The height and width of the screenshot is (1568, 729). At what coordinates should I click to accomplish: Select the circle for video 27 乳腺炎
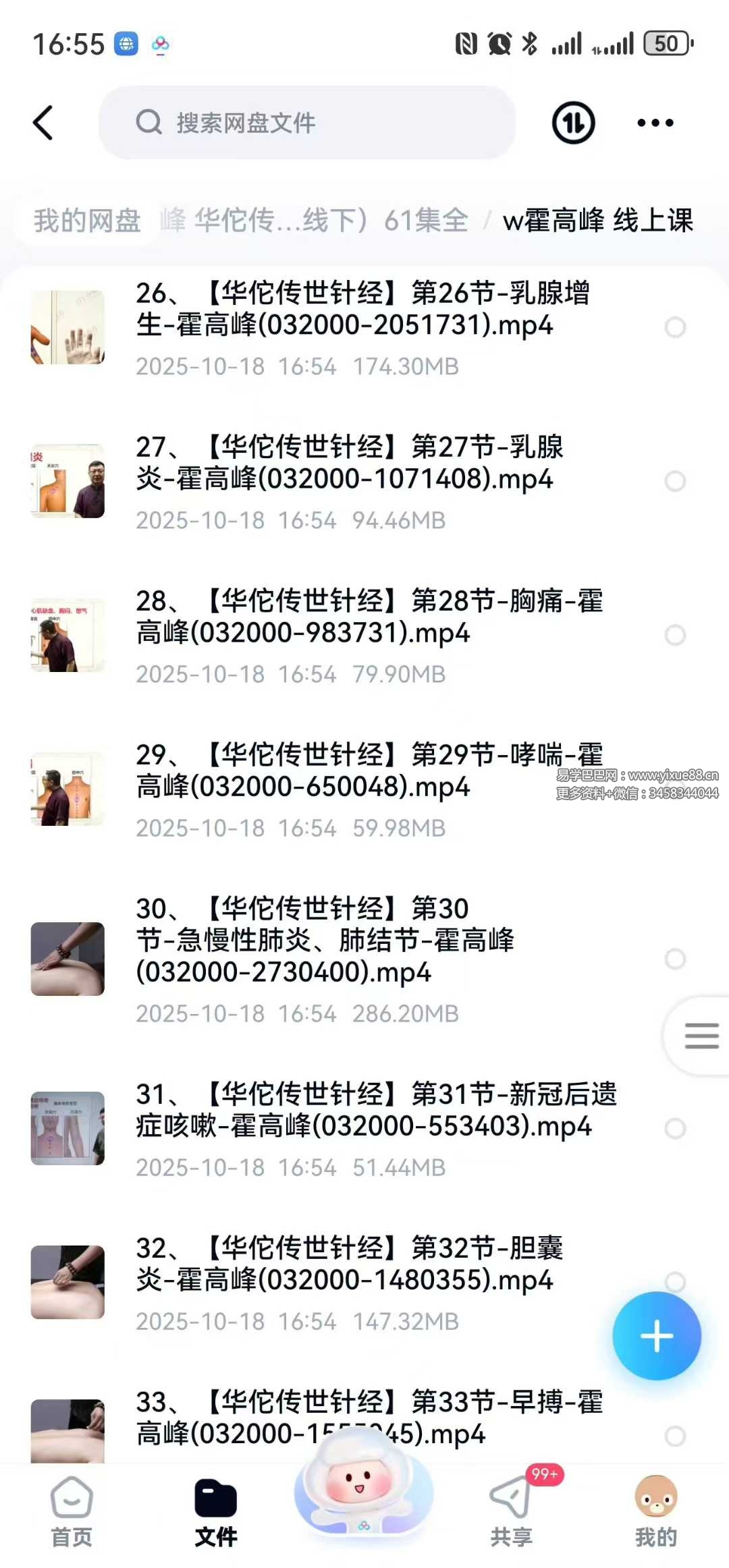tap(675, 481)
